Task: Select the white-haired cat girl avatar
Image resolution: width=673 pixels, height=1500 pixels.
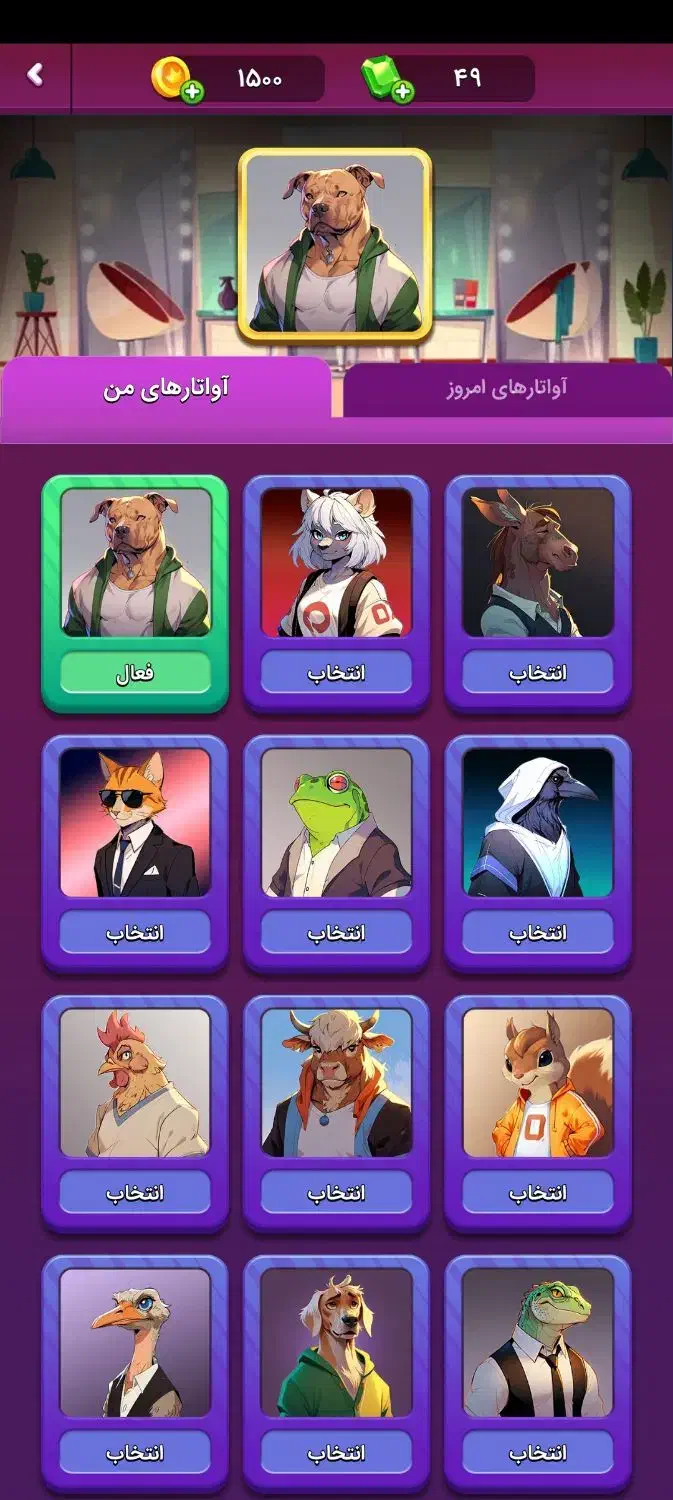Action: (x=336, y=673)
